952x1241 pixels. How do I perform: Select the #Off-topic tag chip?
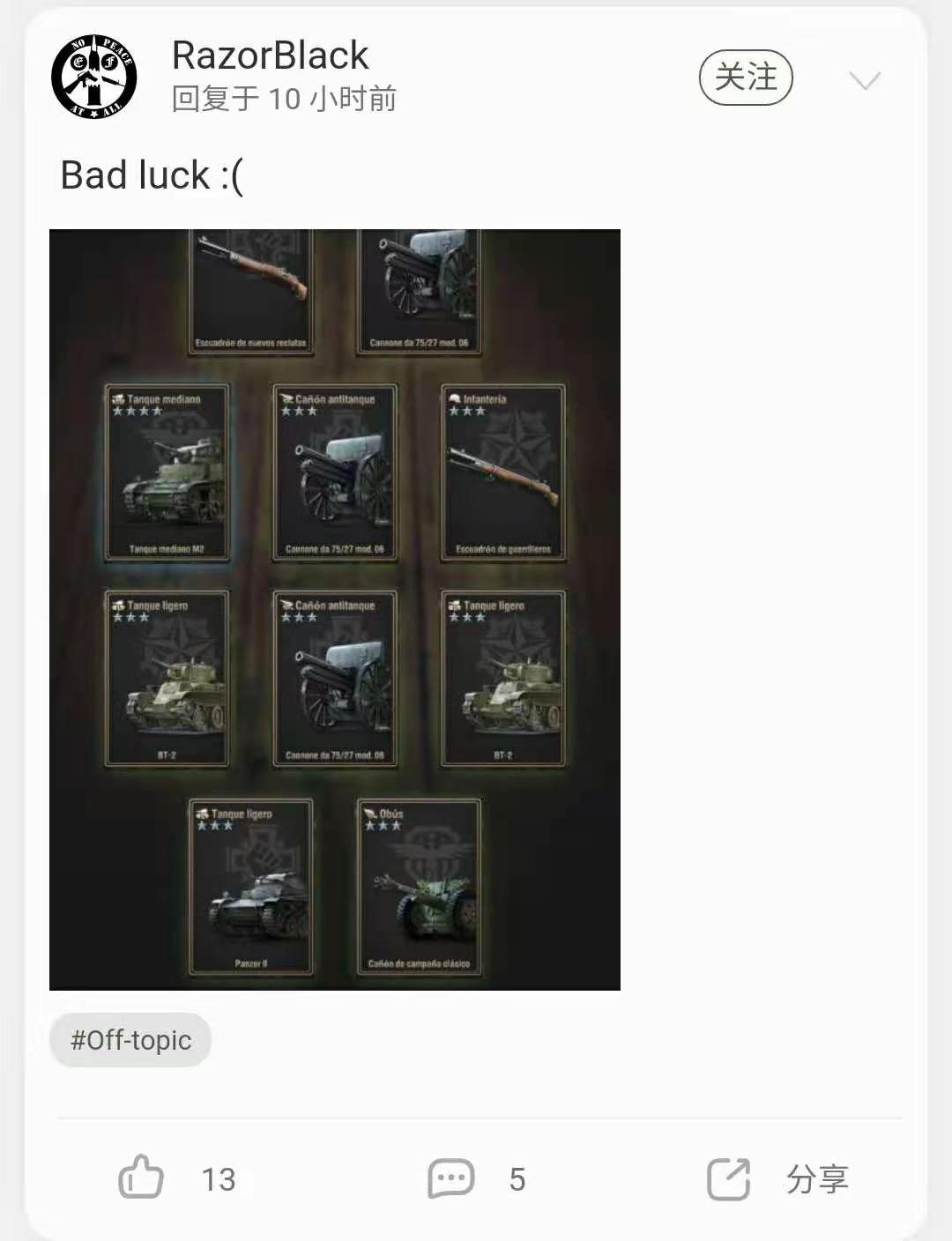(x=130, y=1040)
